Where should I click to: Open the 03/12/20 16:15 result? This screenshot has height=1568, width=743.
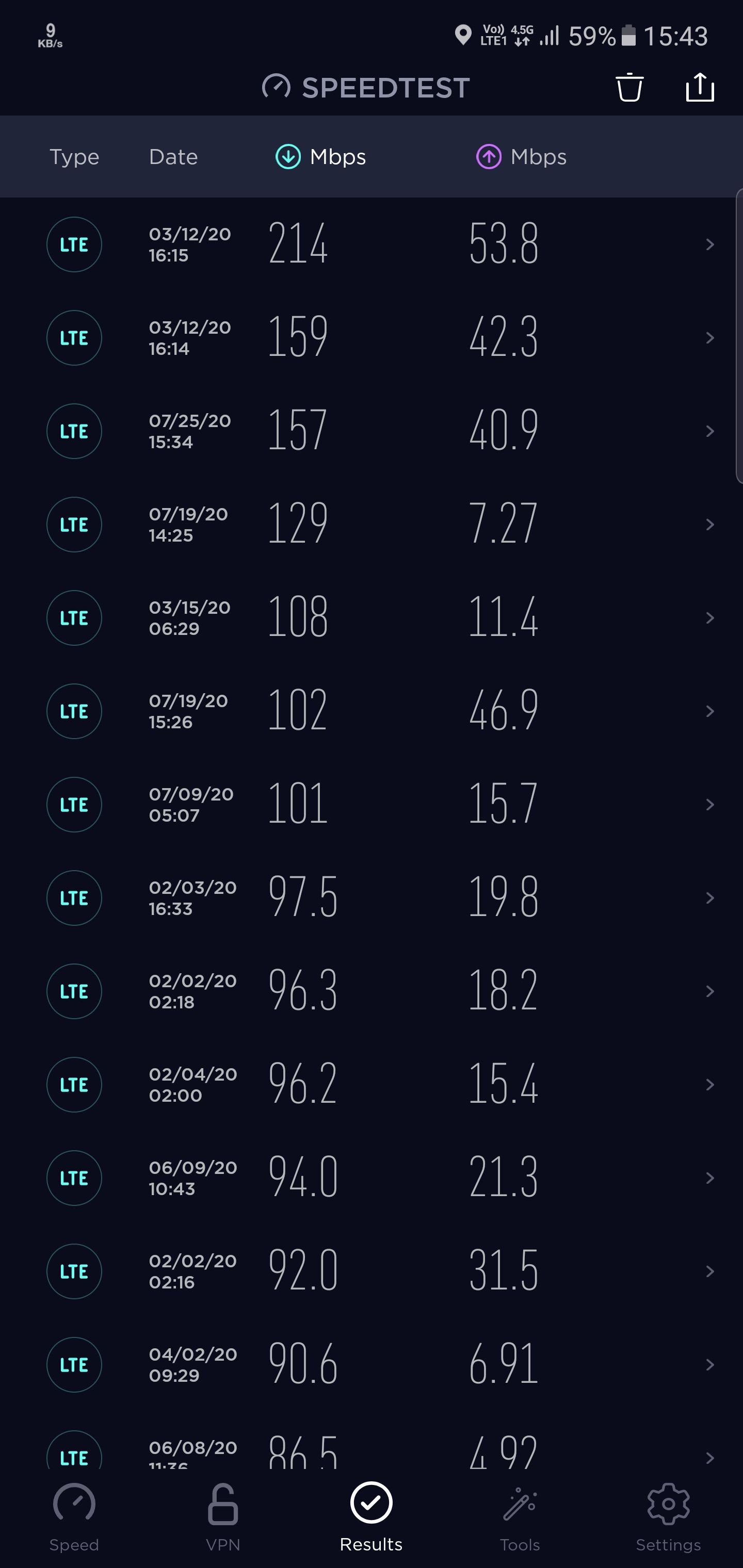coord(372,244)
